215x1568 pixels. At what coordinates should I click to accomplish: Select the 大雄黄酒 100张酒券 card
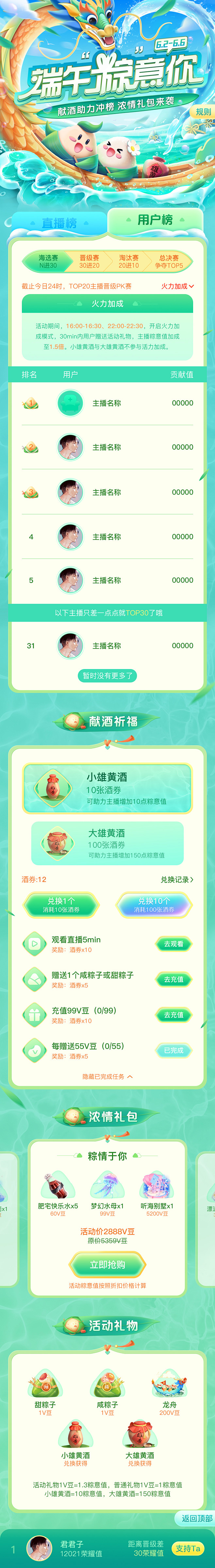click(107, 843)
